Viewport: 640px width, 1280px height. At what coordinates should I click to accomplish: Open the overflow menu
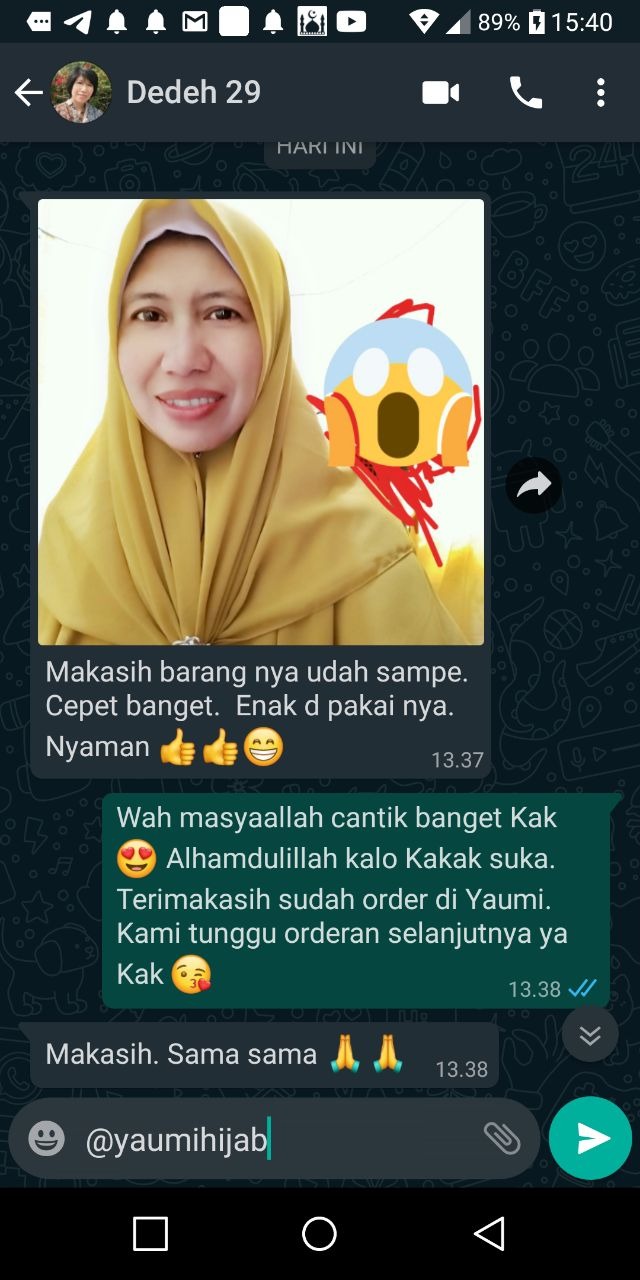[600, 93]
